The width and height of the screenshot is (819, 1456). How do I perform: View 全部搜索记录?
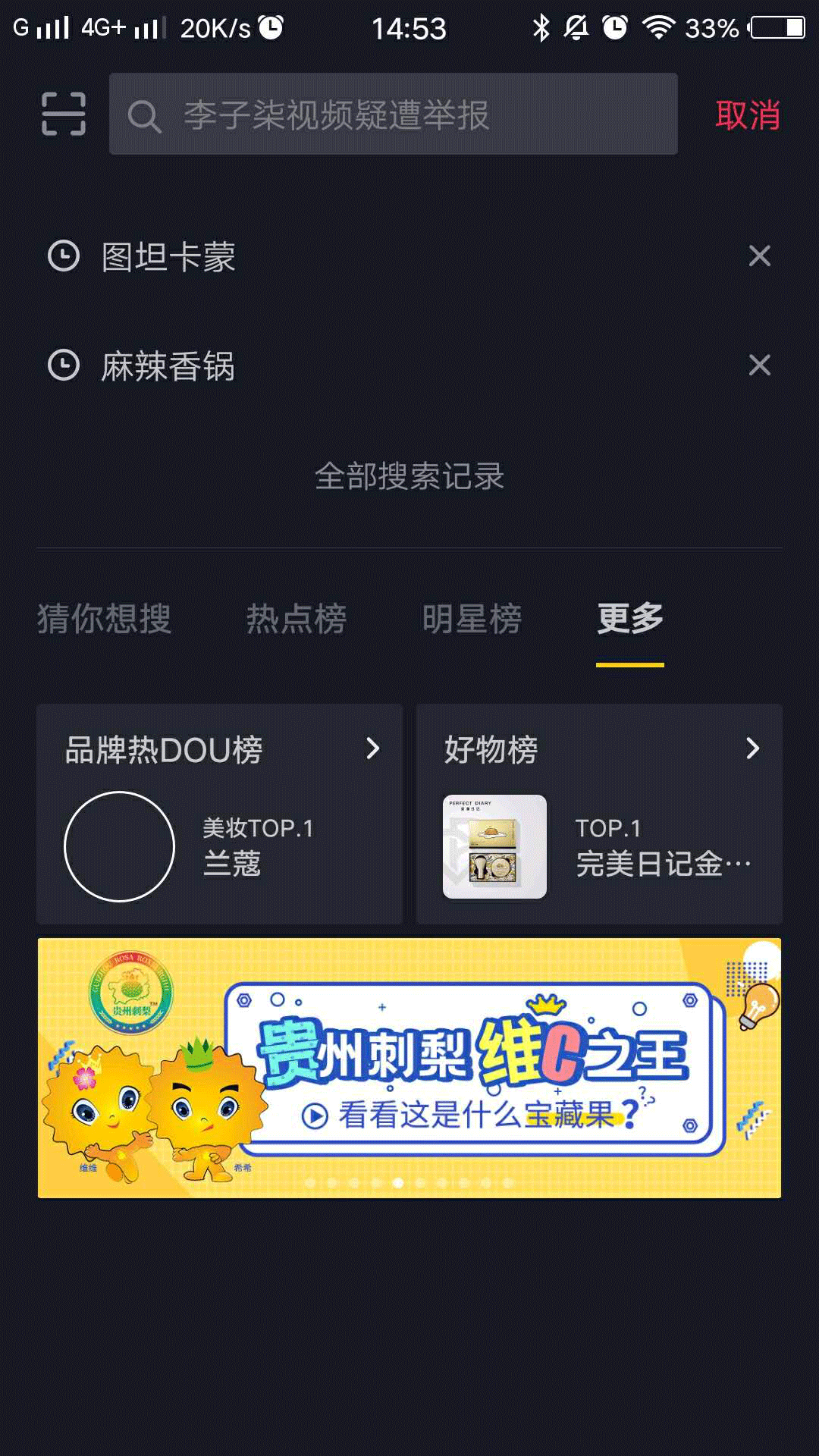click(x=409, y=477)
